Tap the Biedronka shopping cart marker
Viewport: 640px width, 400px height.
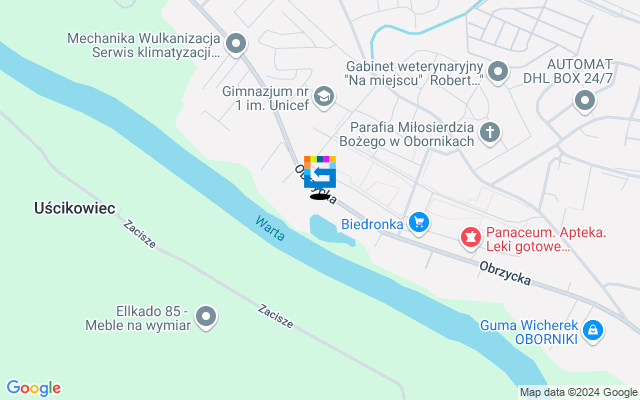pos(420,223)
